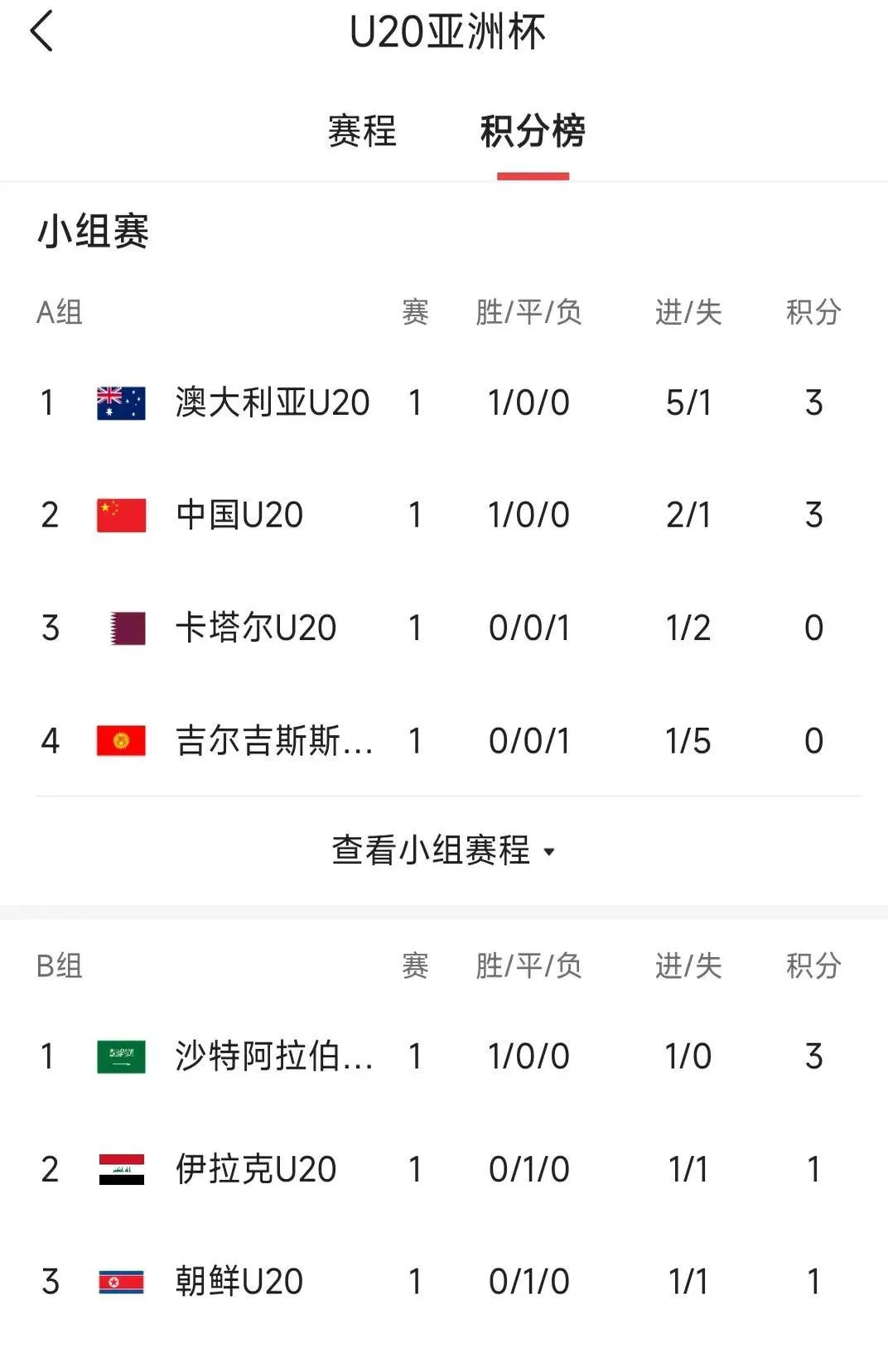Open the dropdown arrow beside 查看小组赛程

(x=548, y=853)
